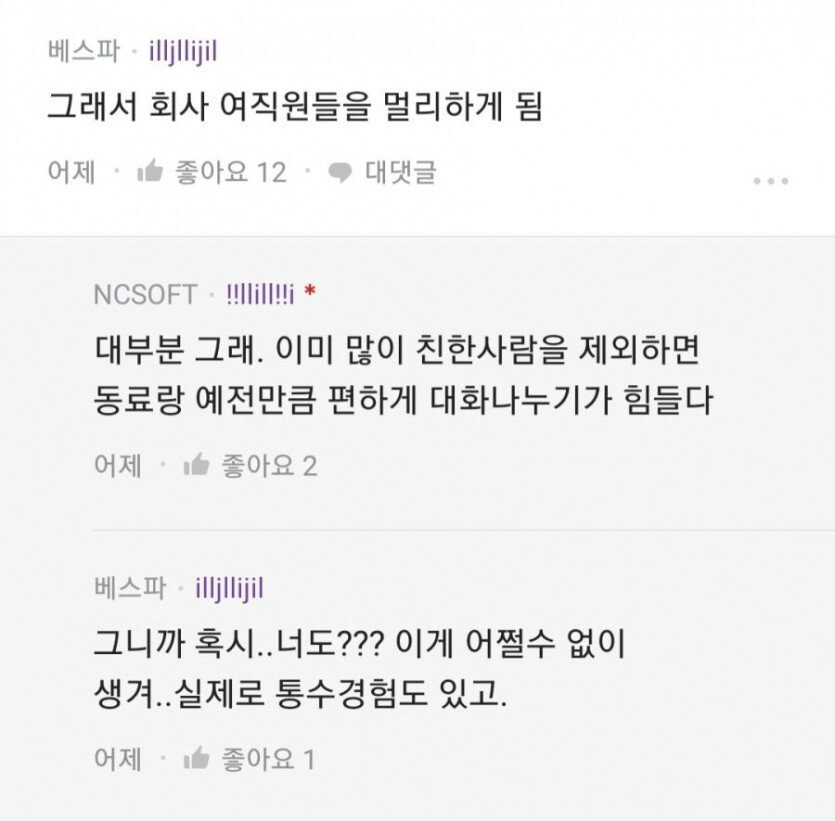Open the overflow menu on the top comment
The height and width of the screenshot is (821, 835).
[770, 181]
